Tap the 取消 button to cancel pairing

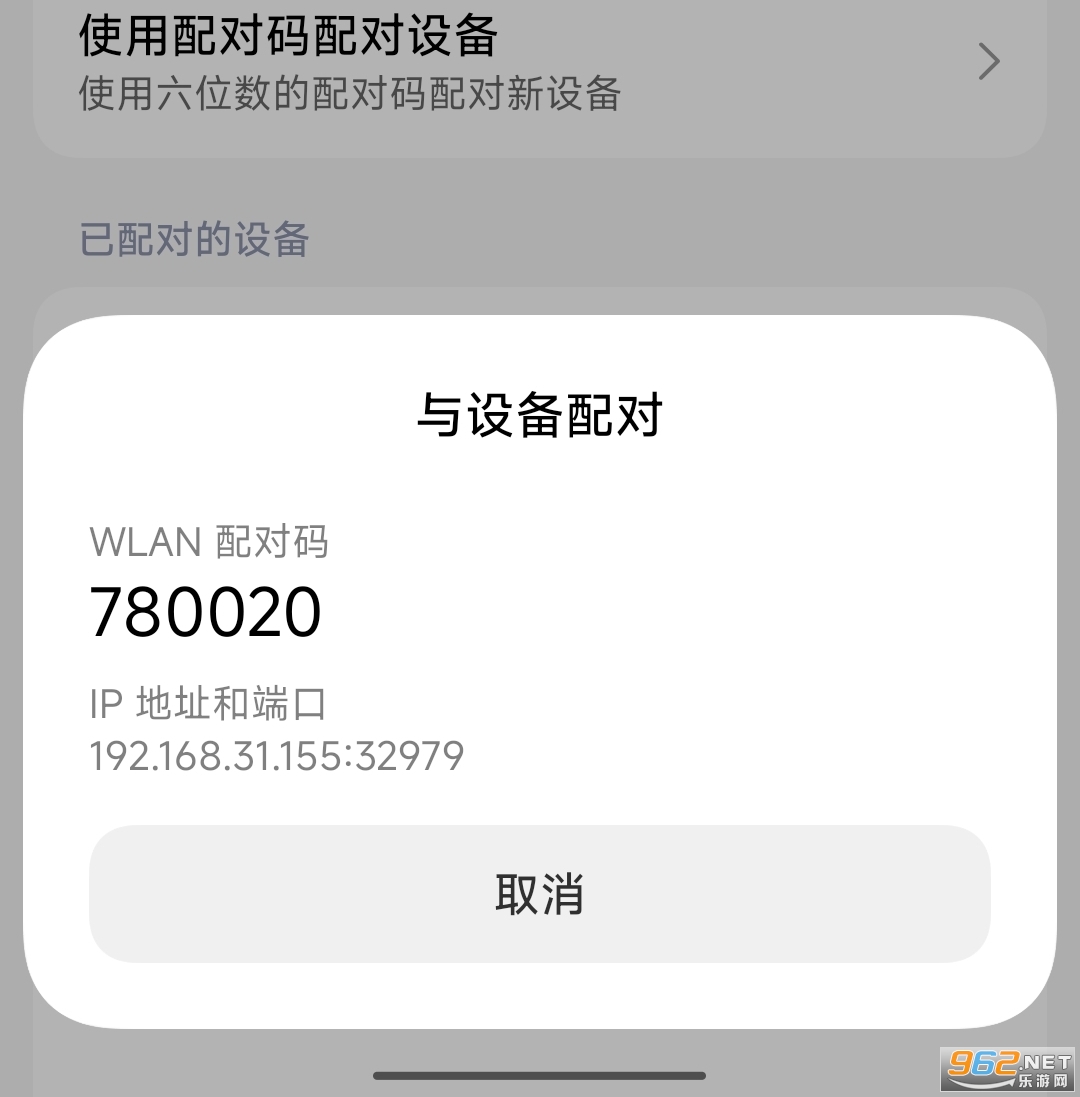539,893
